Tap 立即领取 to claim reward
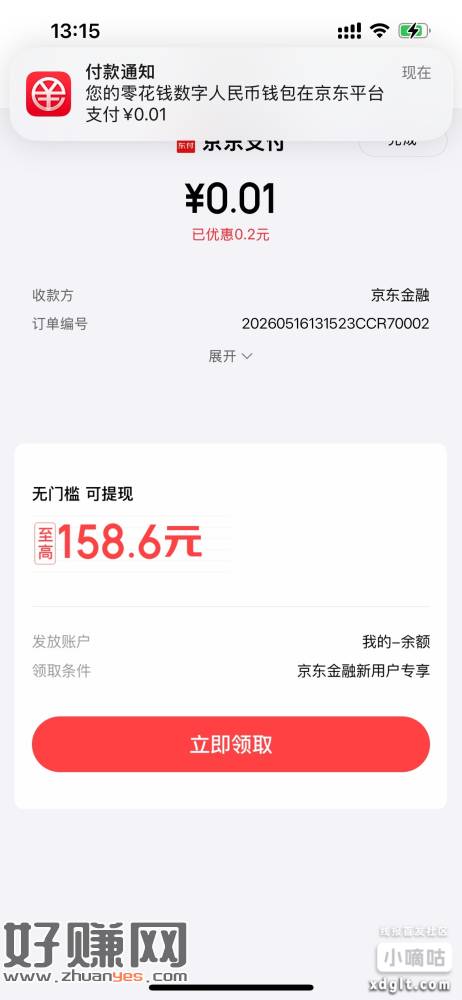The width and height of the screenshot is (462, 1000). (x=231, y=744)
